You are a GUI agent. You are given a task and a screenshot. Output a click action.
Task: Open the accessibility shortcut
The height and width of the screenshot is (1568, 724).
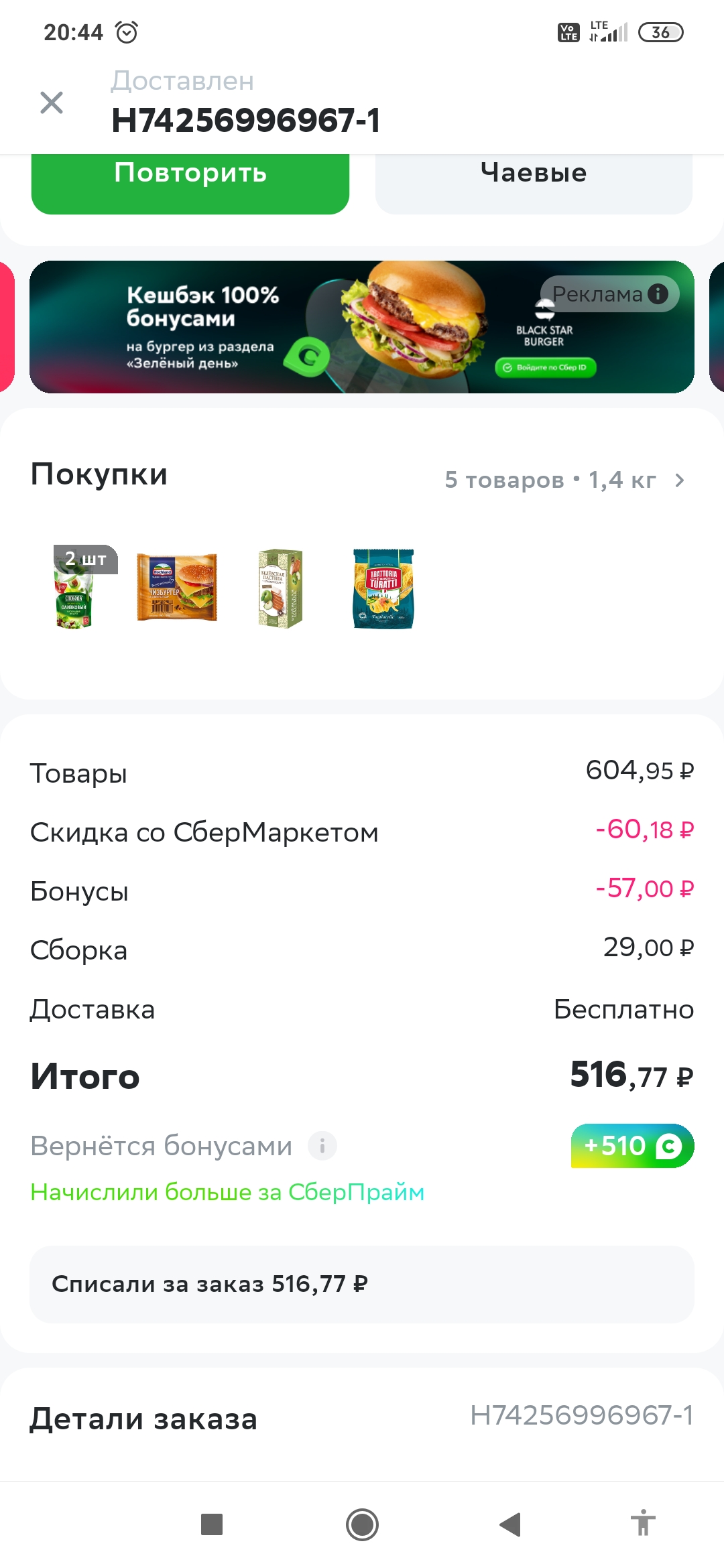click(643, 1523)
